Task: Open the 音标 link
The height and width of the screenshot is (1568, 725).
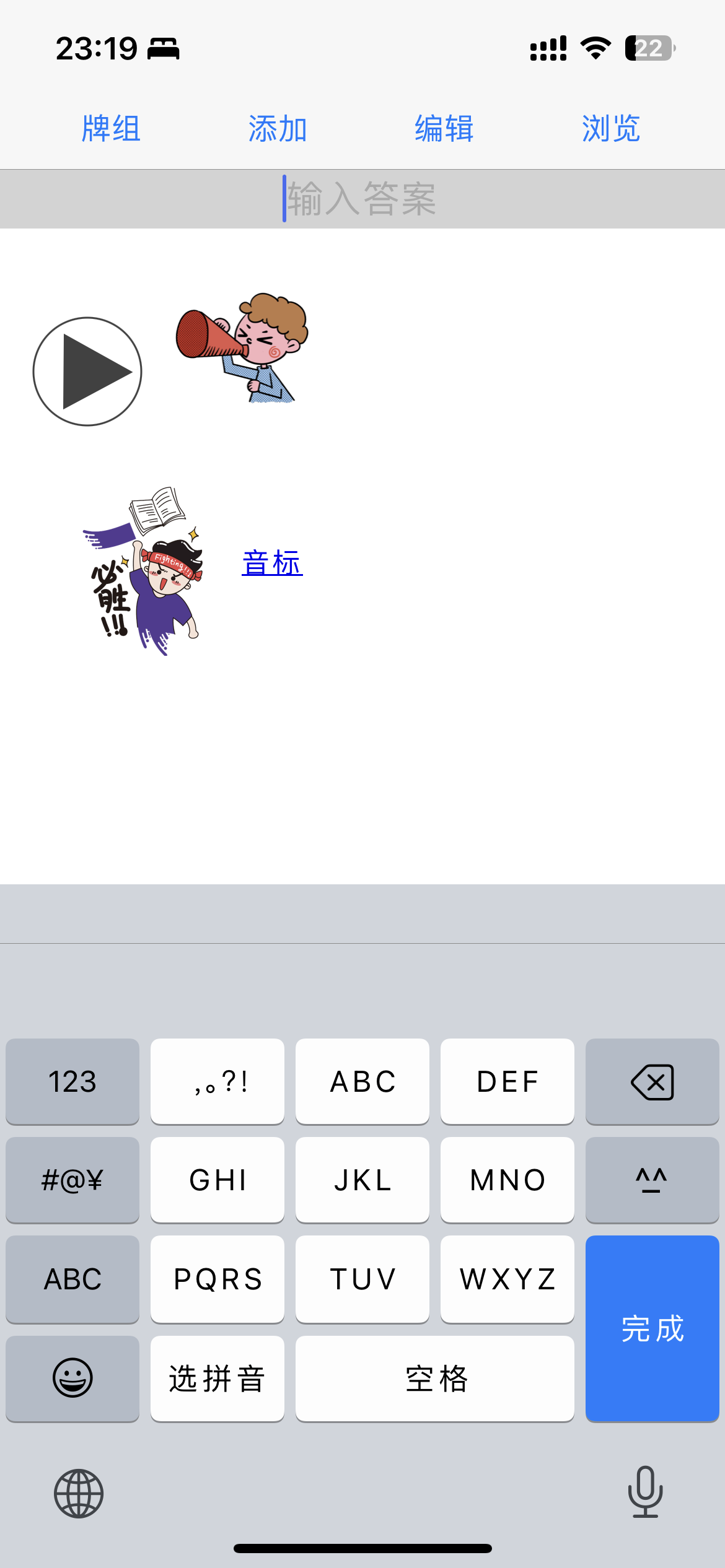Action: (x=272, y=563)
